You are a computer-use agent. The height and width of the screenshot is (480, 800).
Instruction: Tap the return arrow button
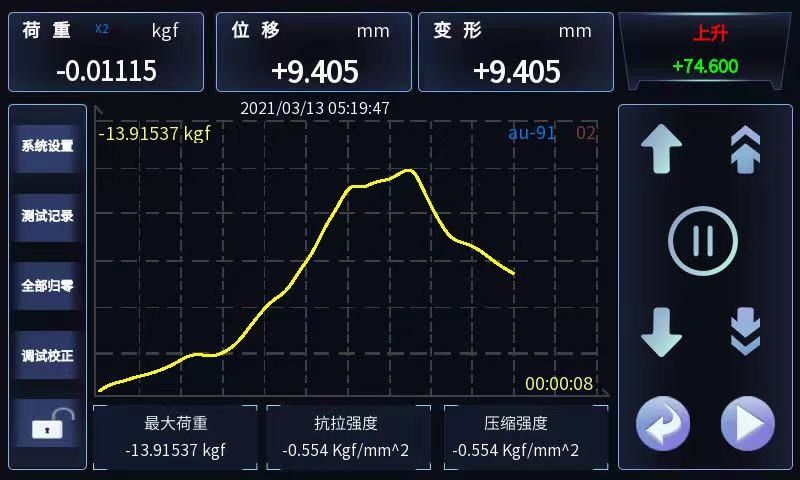tap(663, 424)
